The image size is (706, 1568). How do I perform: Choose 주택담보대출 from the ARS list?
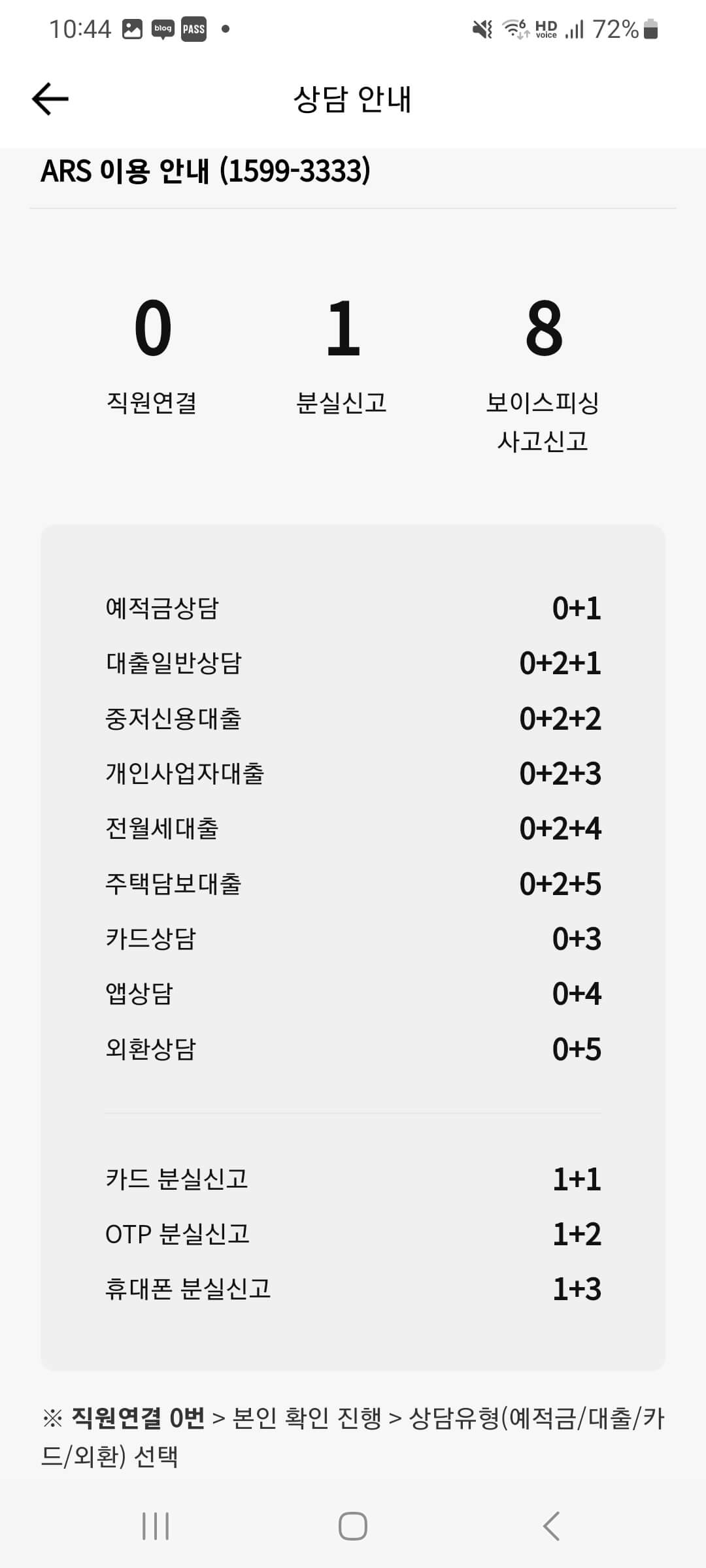(353, 885)
